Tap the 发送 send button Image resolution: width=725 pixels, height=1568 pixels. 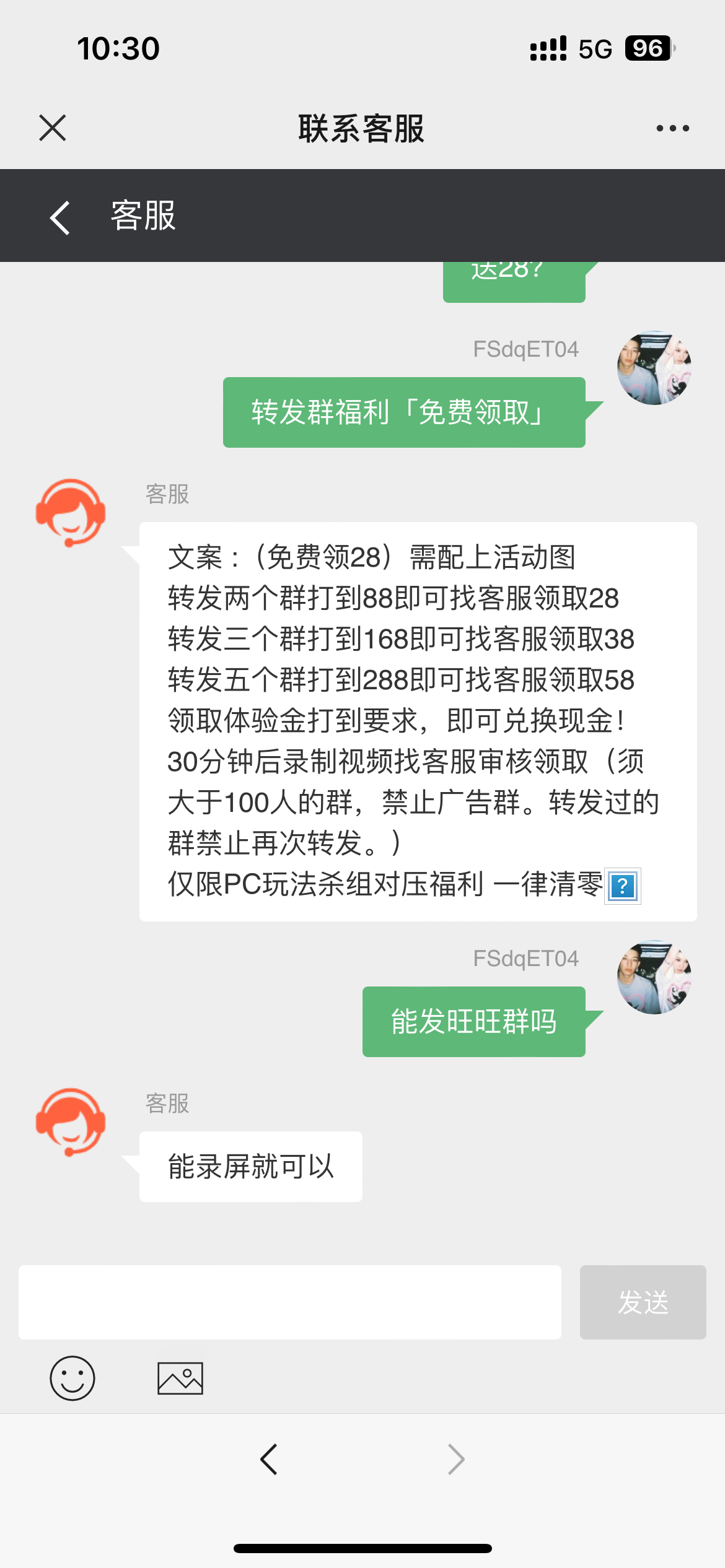point(643,1302)
